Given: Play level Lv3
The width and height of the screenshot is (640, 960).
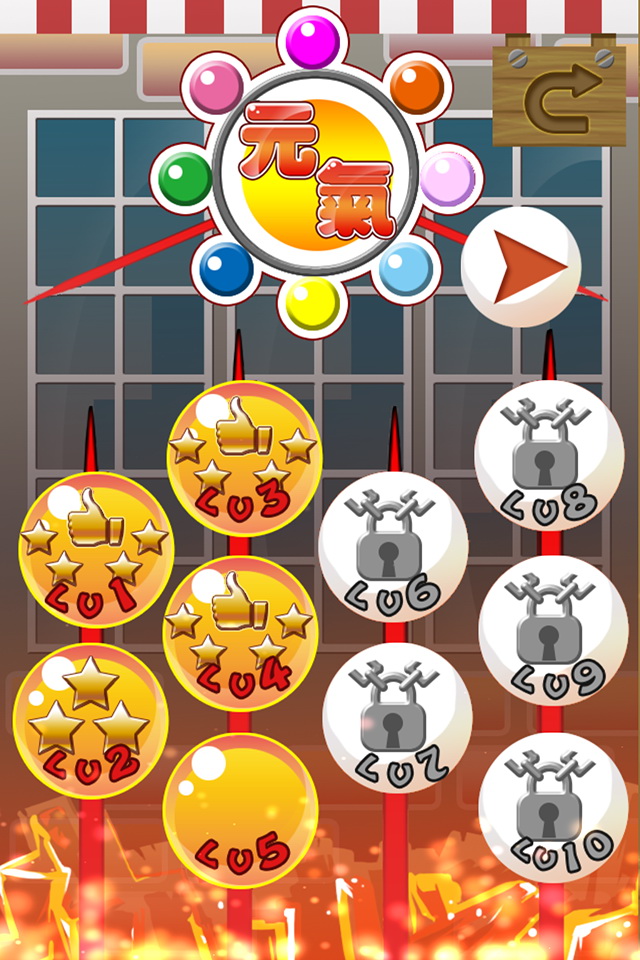Looking at the screenshot, I should click(x=243, y=458).
